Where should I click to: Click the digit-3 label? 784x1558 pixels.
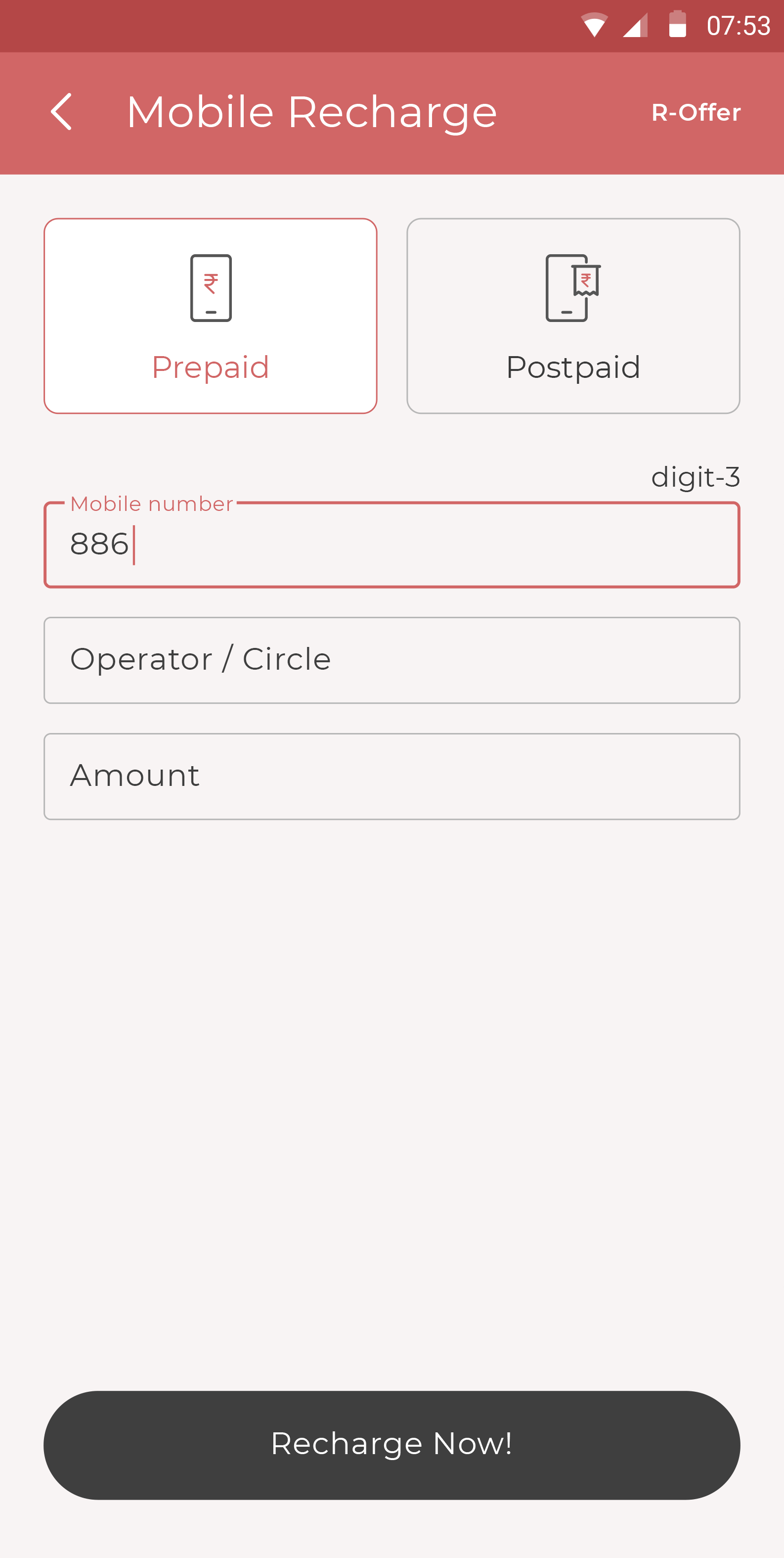tap(697, 477)
